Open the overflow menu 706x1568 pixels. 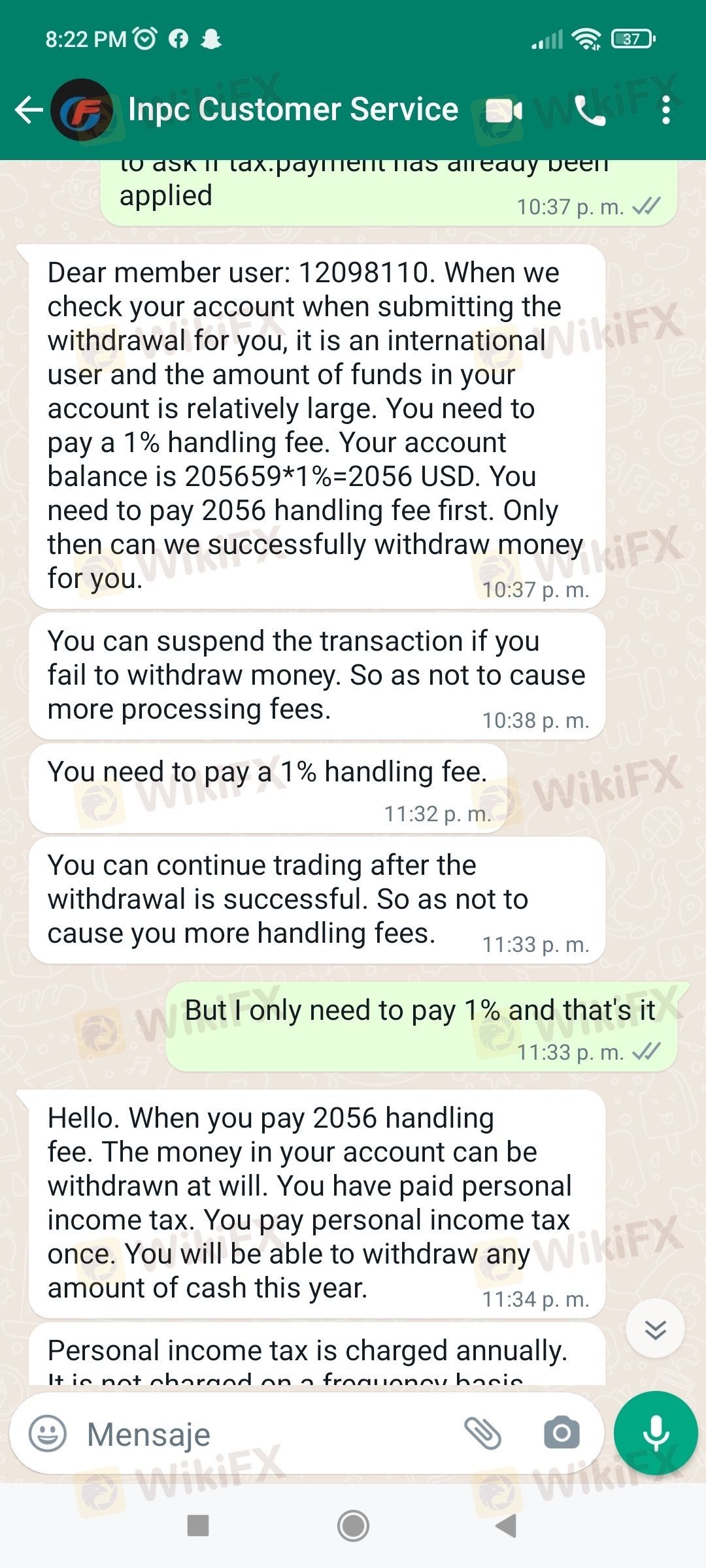[665, 110]
